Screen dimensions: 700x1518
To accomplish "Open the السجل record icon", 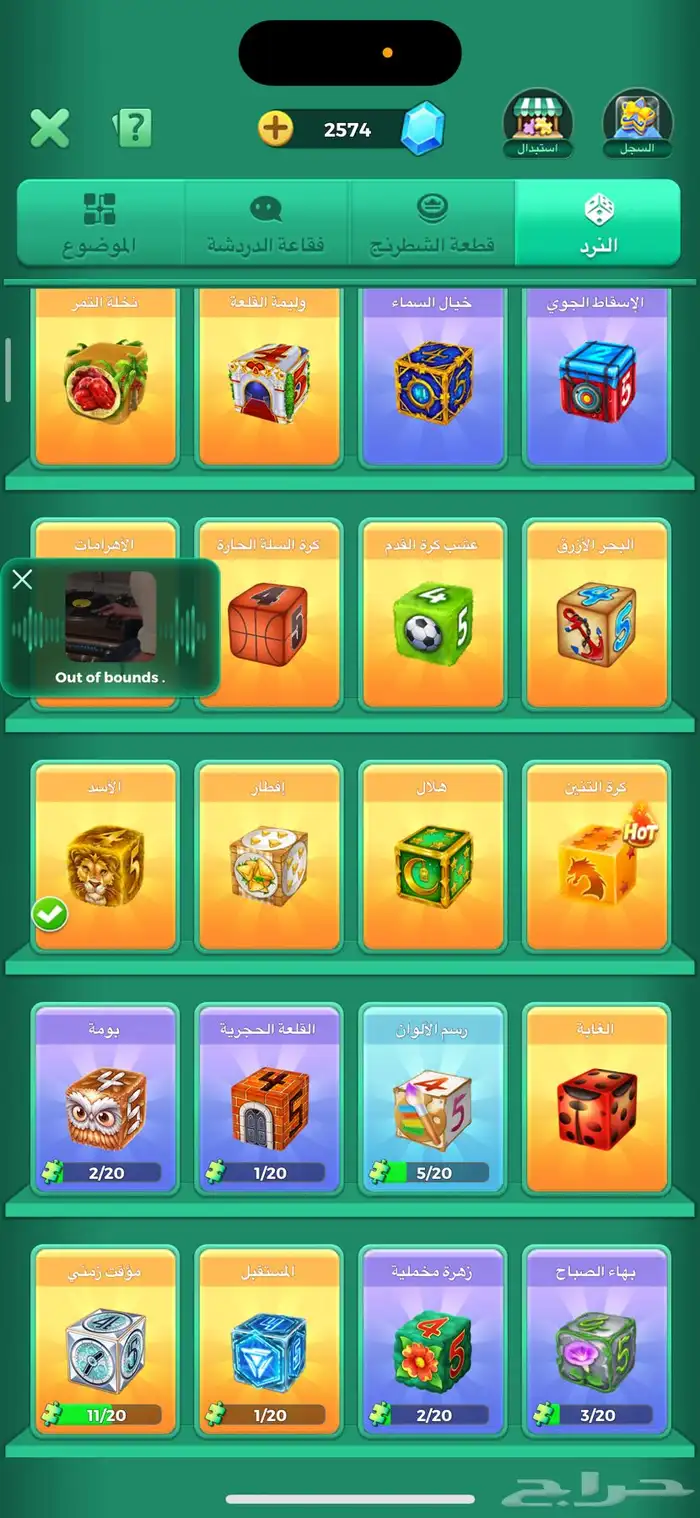I will click(x=637, y=124).
